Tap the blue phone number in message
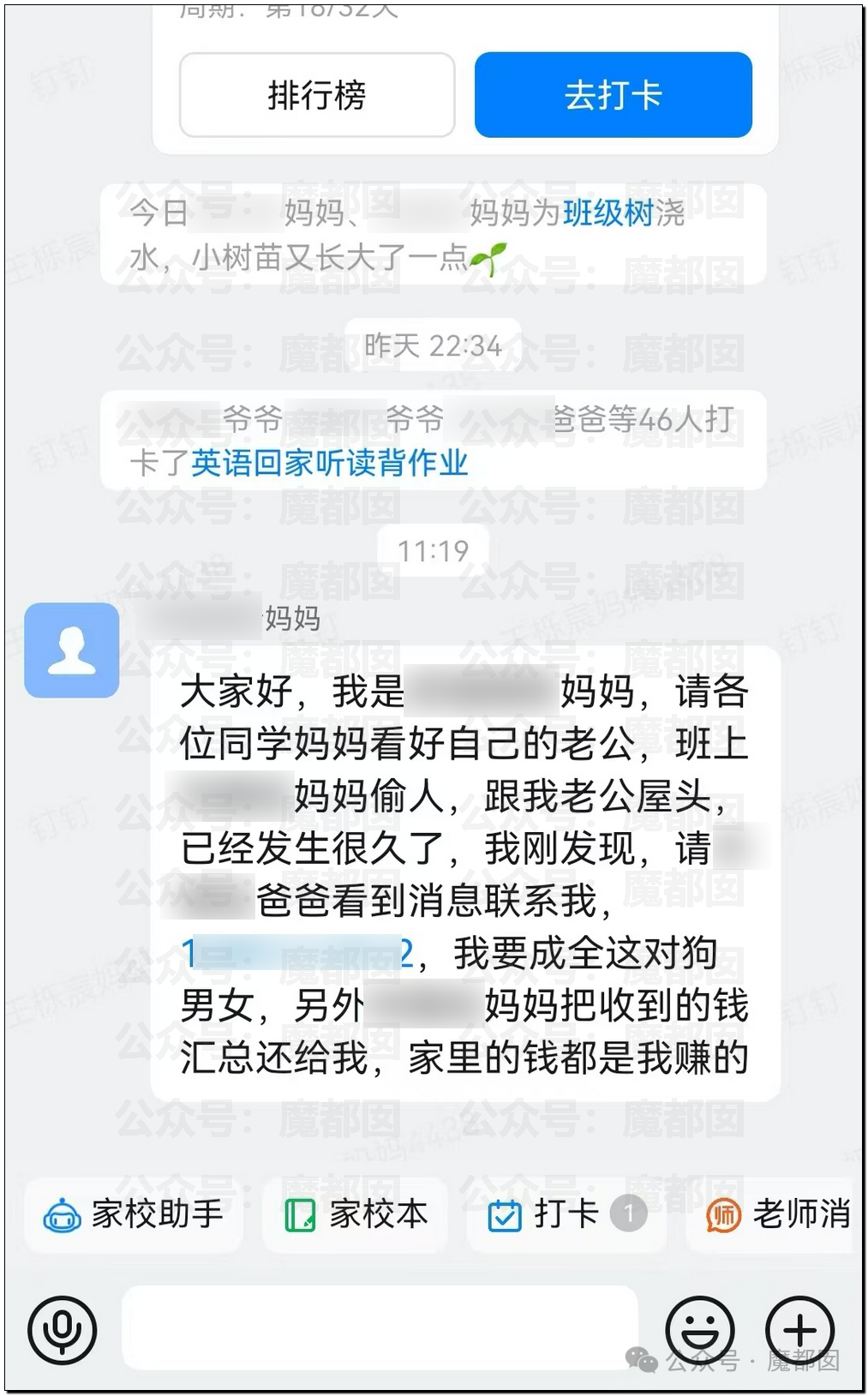Image resolution: width=868 pixels, height=1396 pixels. 297,953
